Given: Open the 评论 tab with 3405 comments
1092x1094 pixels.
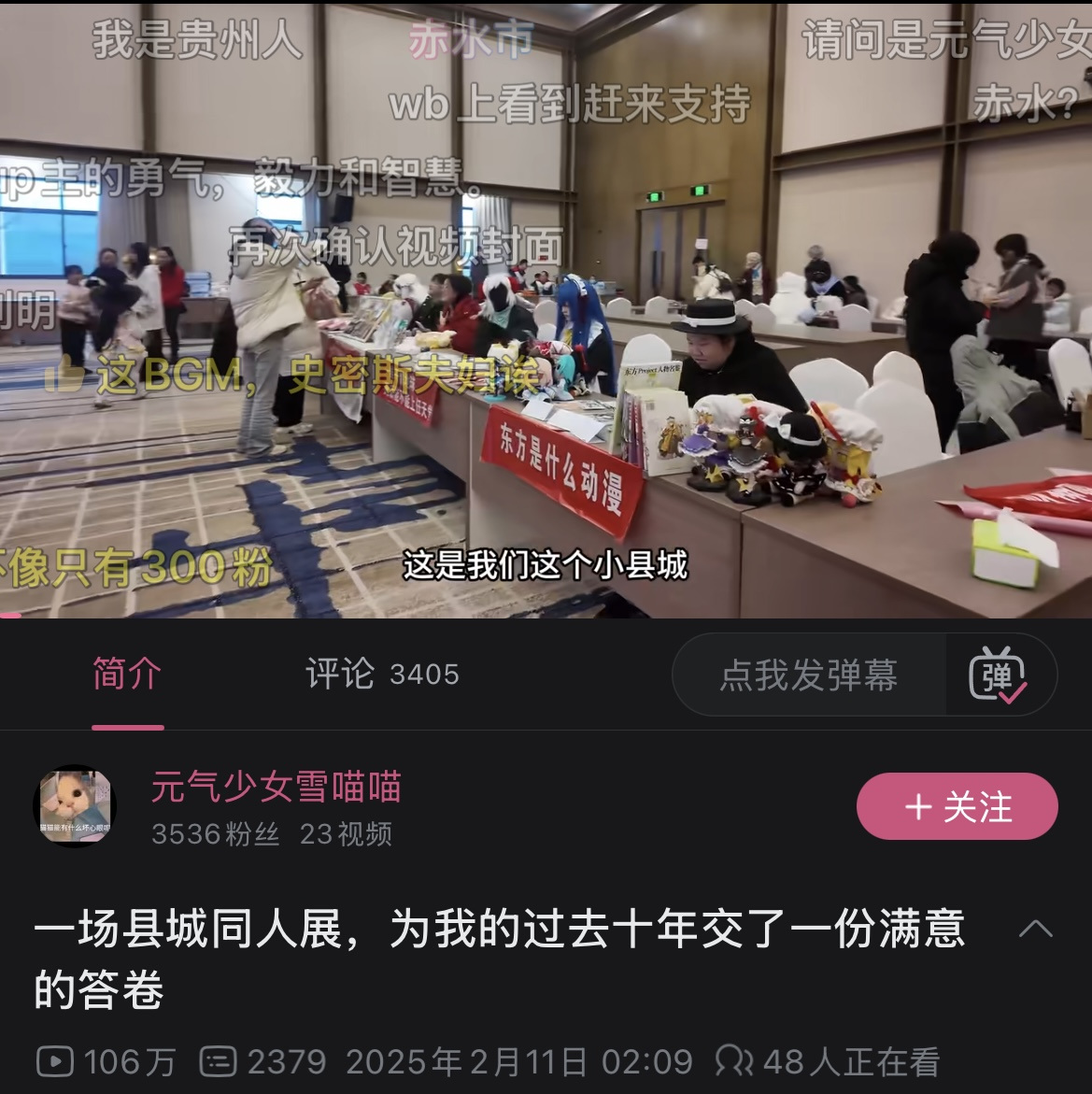Looking at the screenshot, I should [382, 675].
